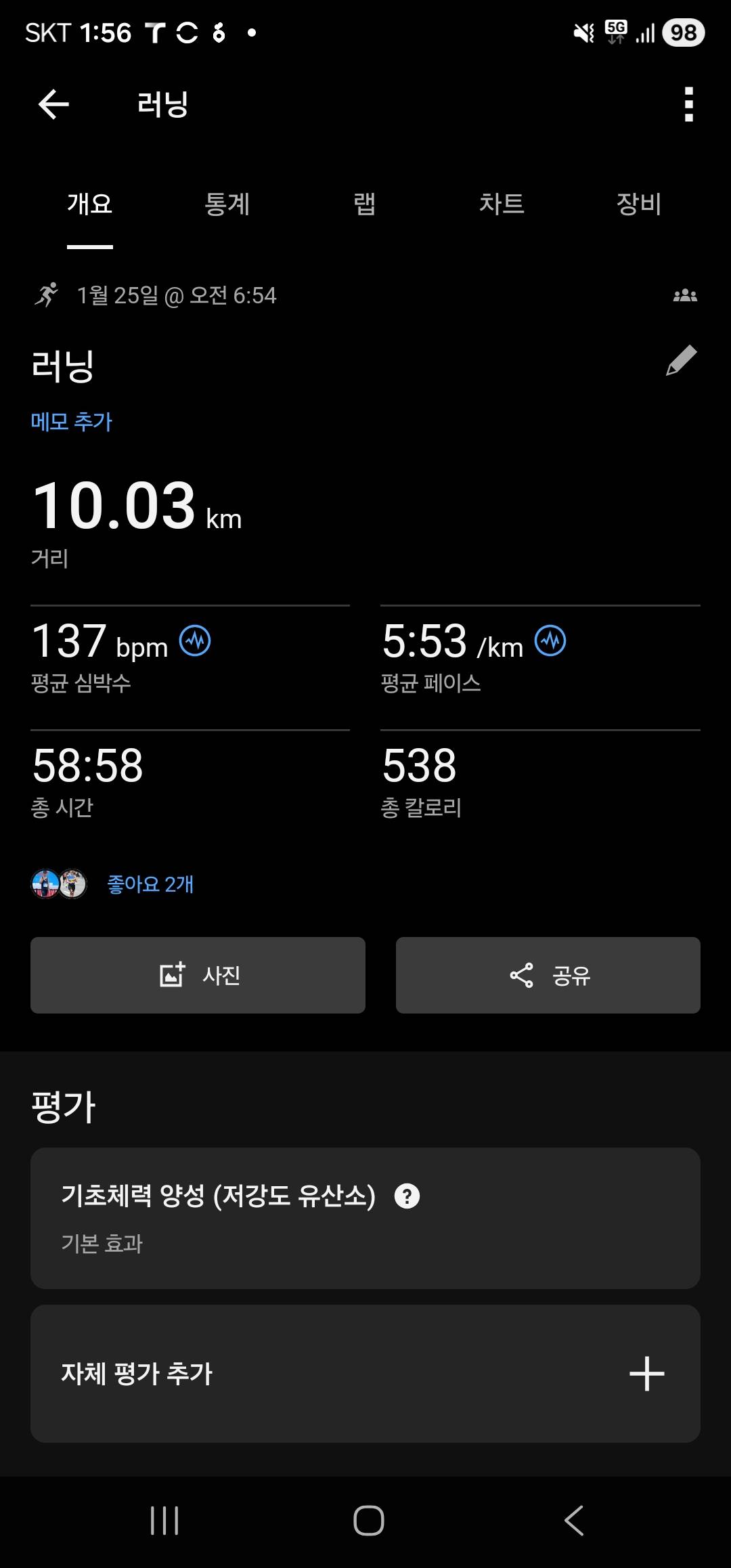
Task: Tap the back arrow to leave activity details
Action: 51,104
